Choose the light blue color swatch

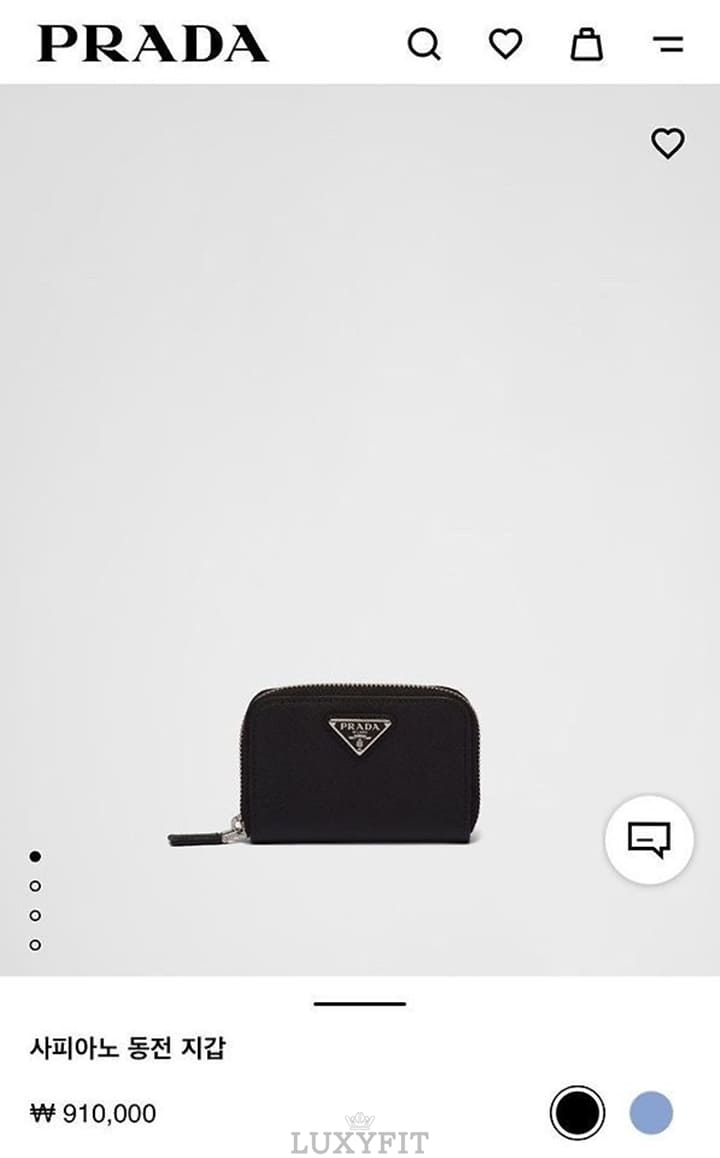pos(651,1113)
